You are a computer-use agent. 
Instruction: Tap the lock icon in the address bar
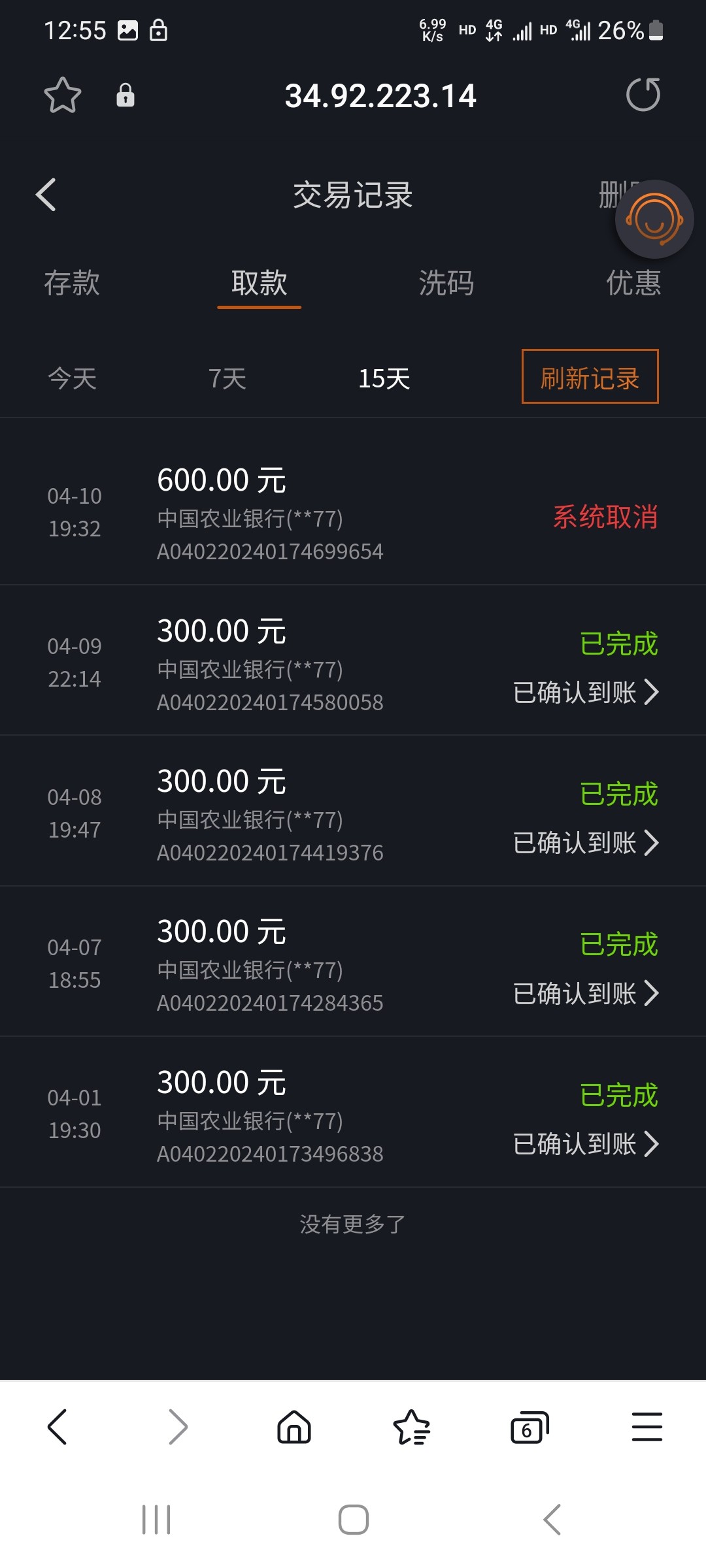point(126,95)
